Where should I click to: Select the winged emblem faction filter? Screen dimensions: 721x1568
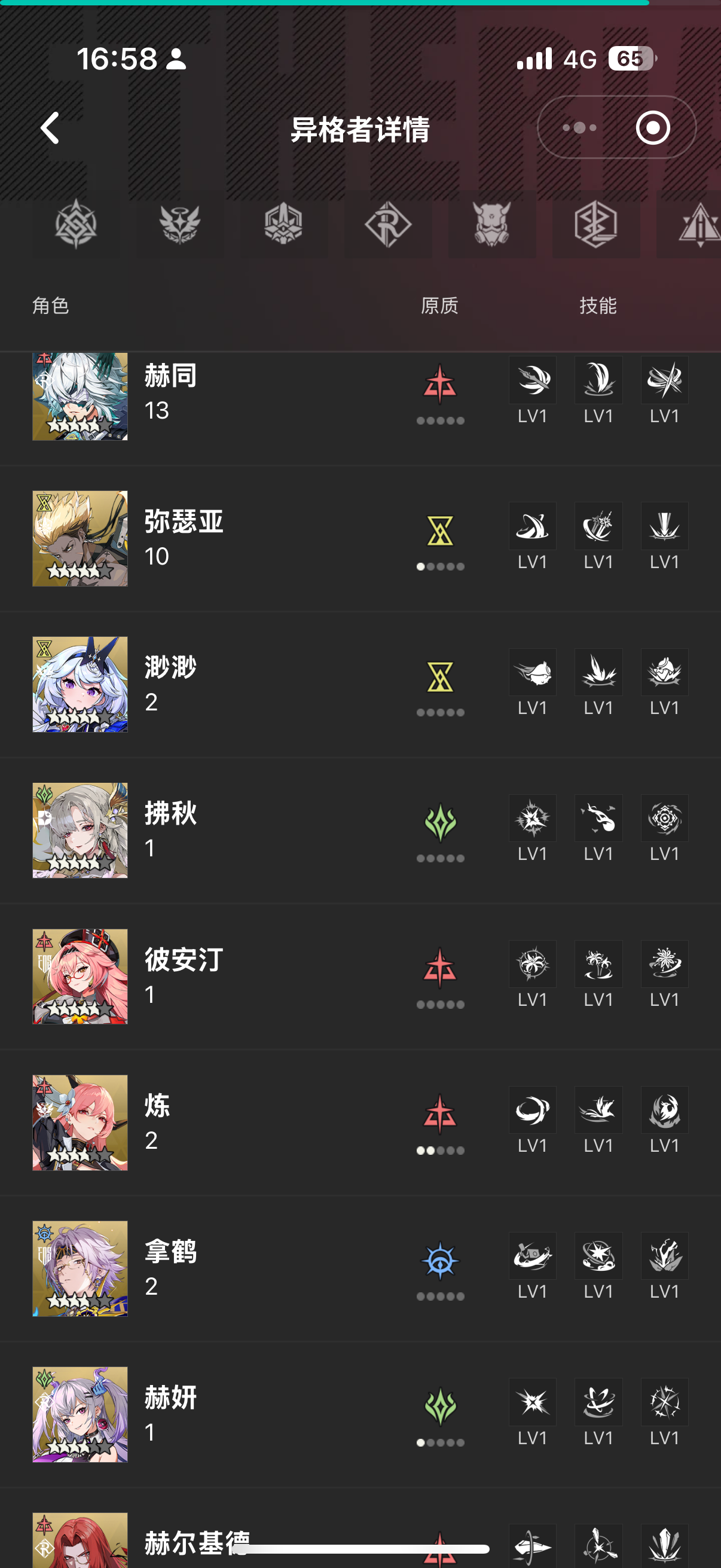coord(178,225)
